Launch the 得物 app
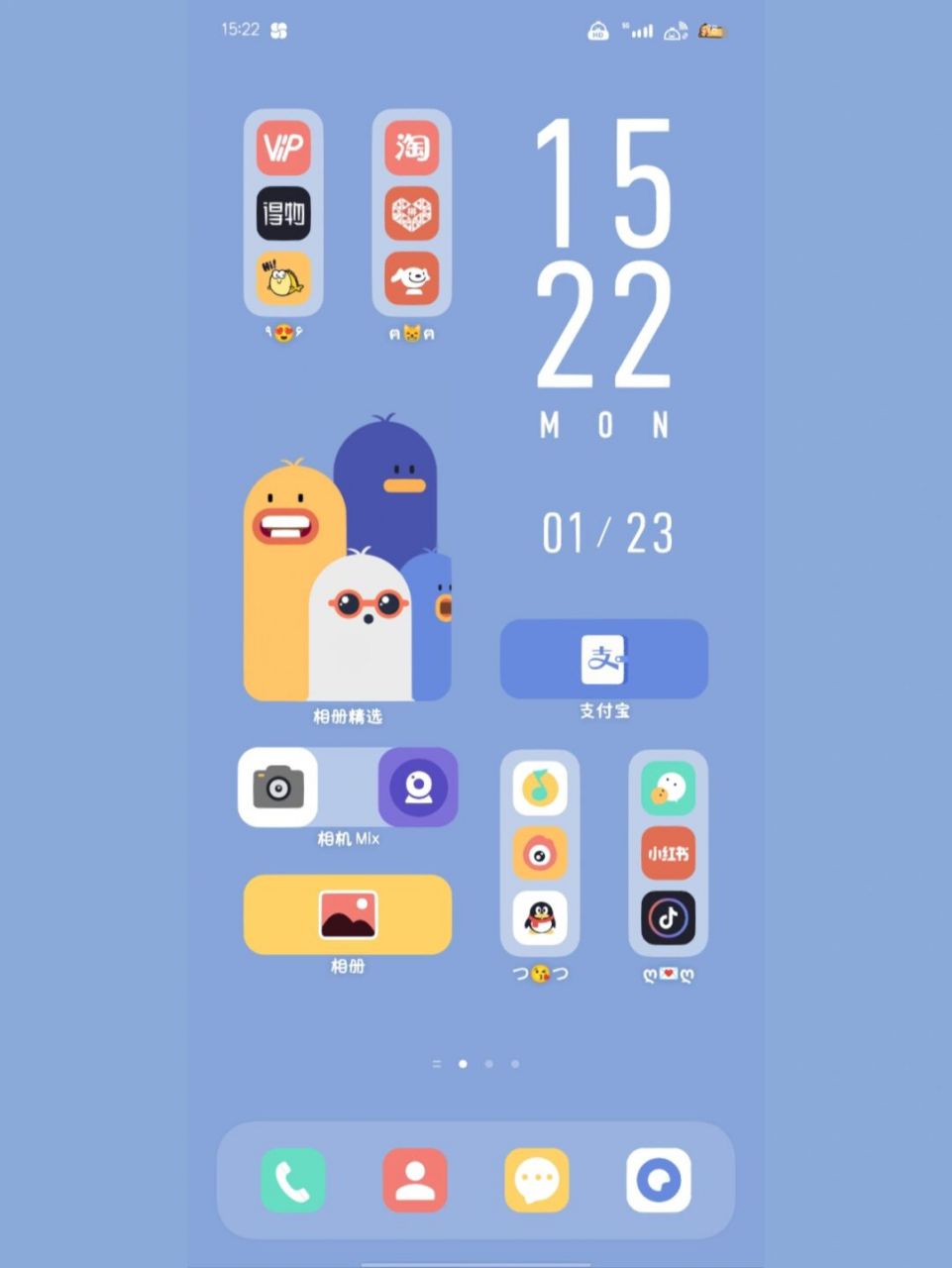The image size is (952, 1268). [x=283, y=213]
